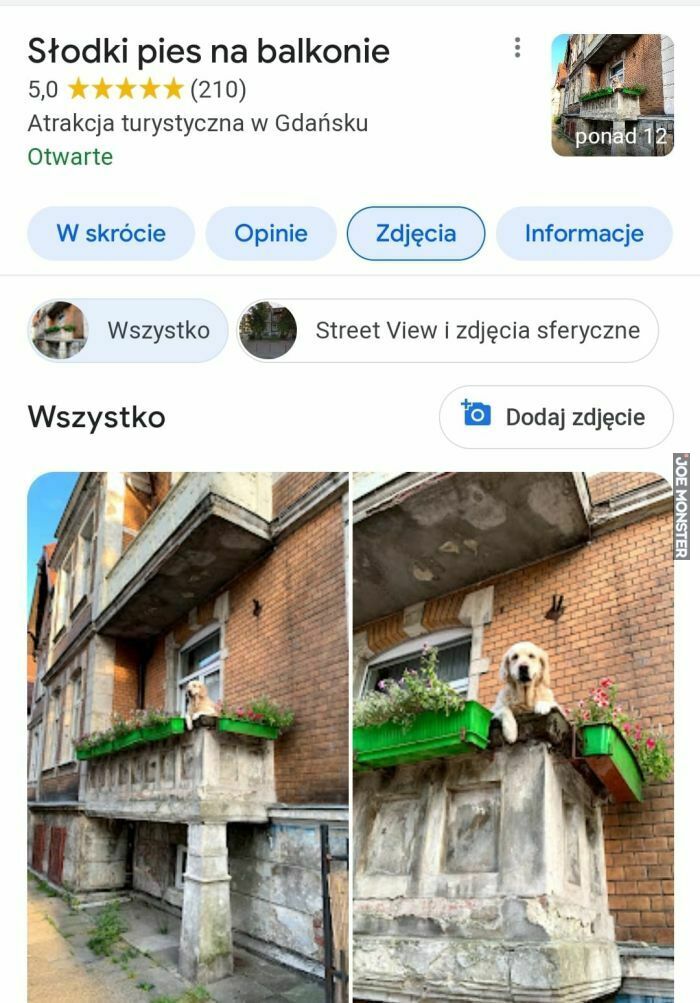This screenshot has height=1003, width=700.
Task: Open the close-up dog balcony photo
Action: pyautogui.click(x=513, y=737)
